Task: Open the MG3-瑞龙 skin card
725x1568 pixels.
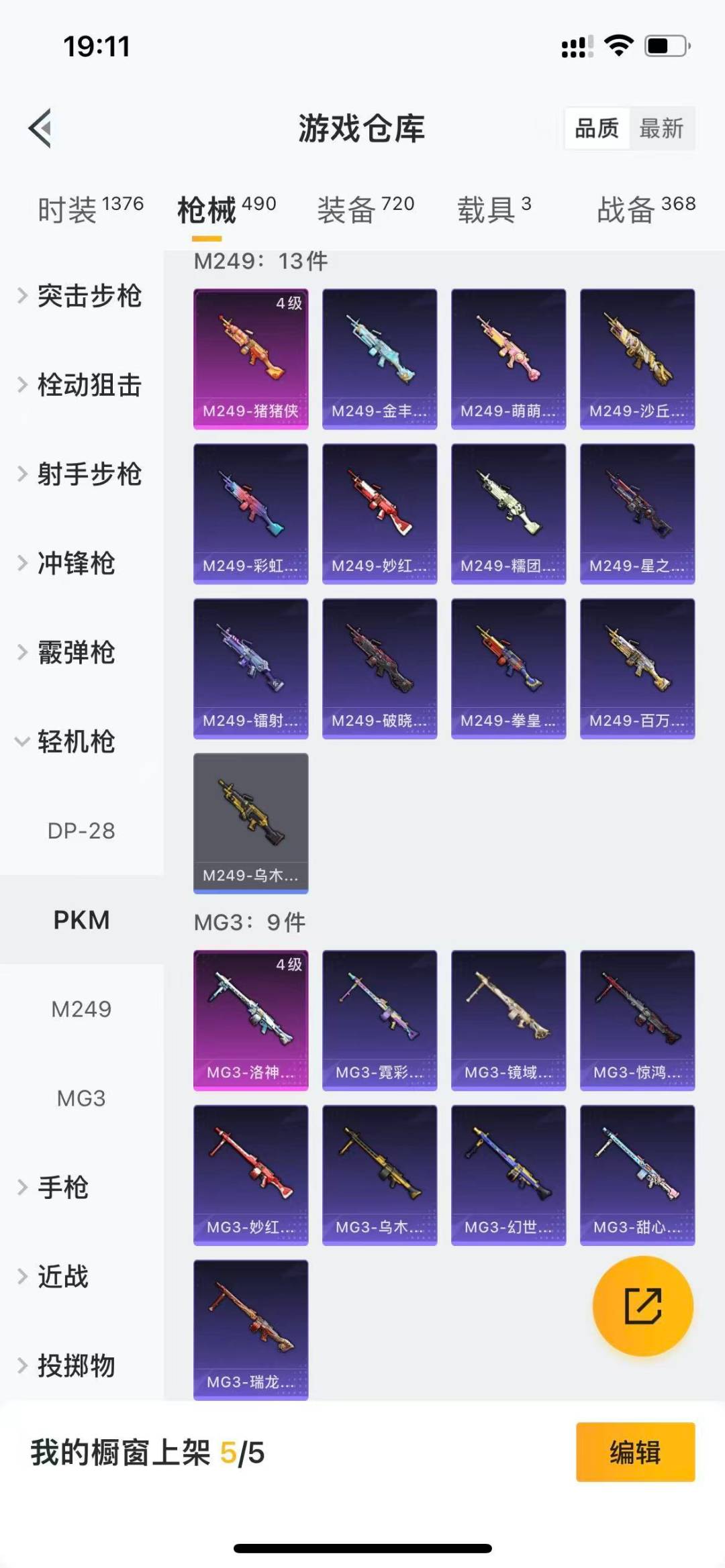Action: tap(250, 1329)
